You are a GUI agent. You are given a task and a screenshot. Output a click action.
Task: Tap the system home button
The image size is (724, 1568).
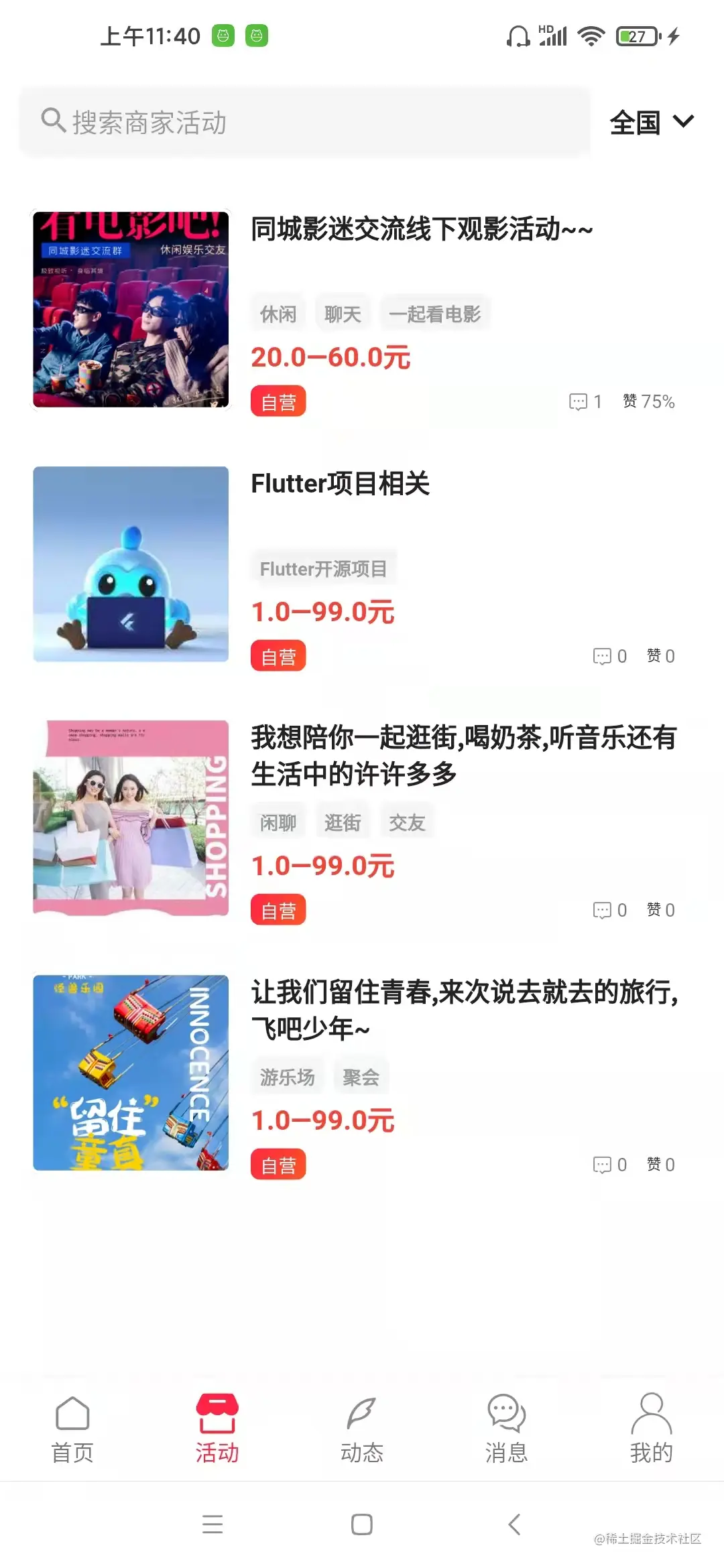(362, 1524)
